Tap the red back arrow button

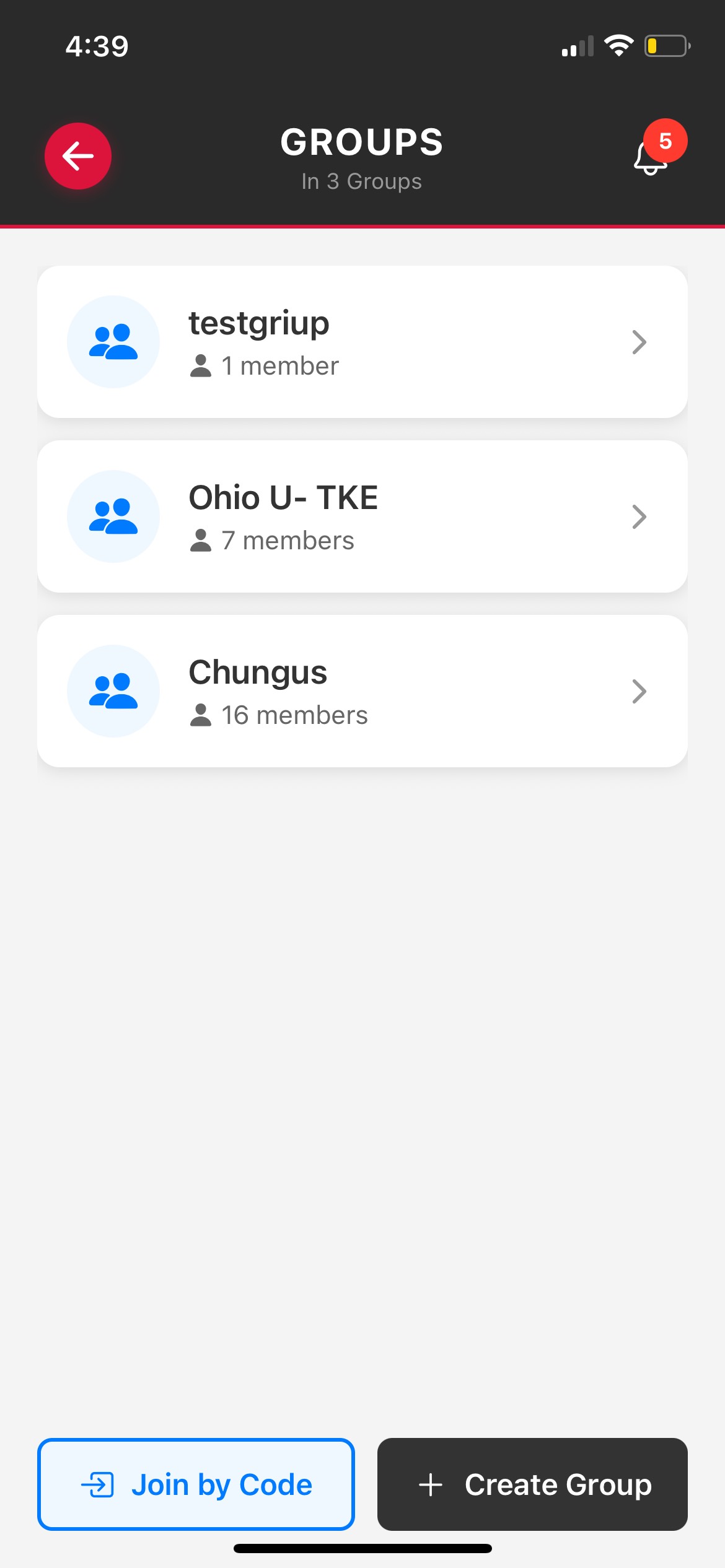(x=77, y=155)
